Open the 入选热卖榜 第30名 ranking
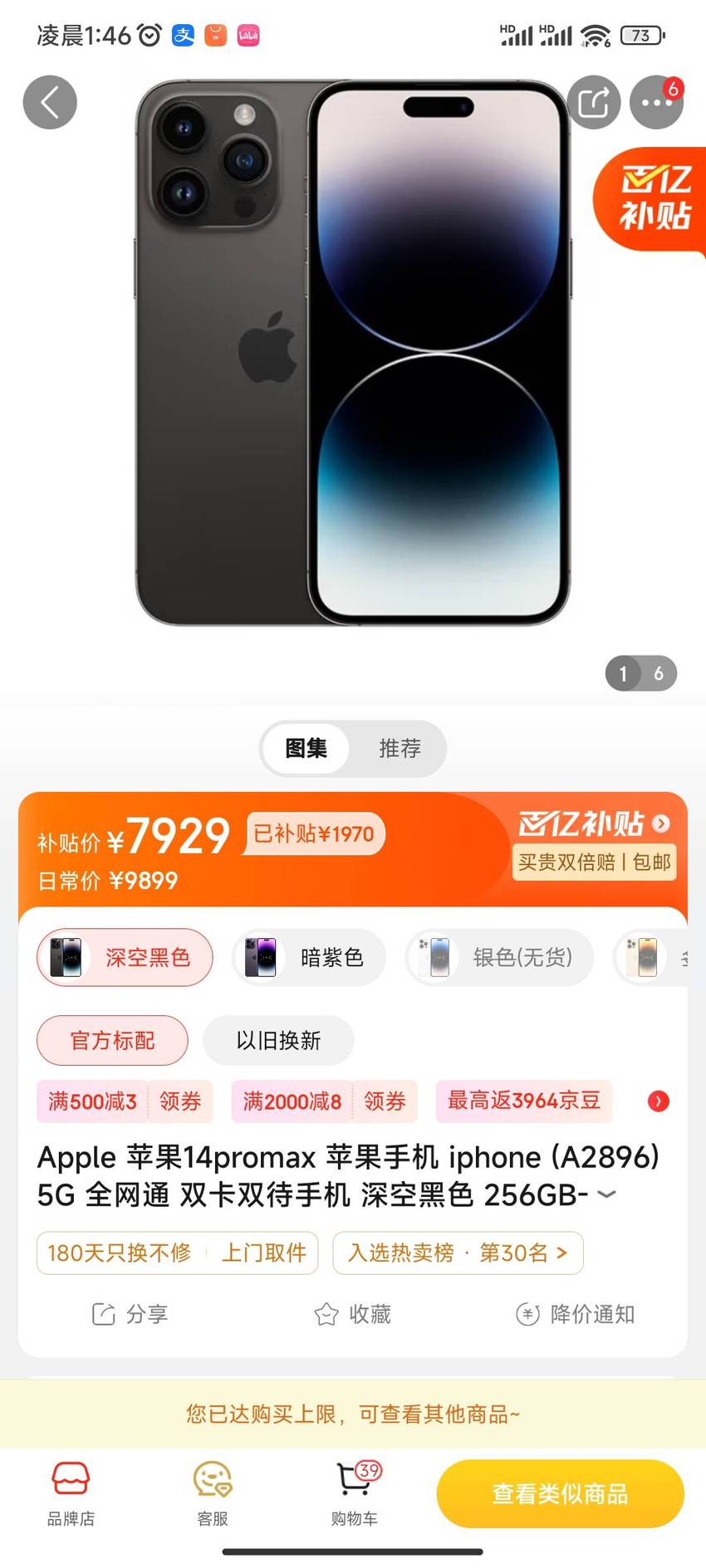This screenshot has width=706, height=1568. click(x=458, y=1253)
